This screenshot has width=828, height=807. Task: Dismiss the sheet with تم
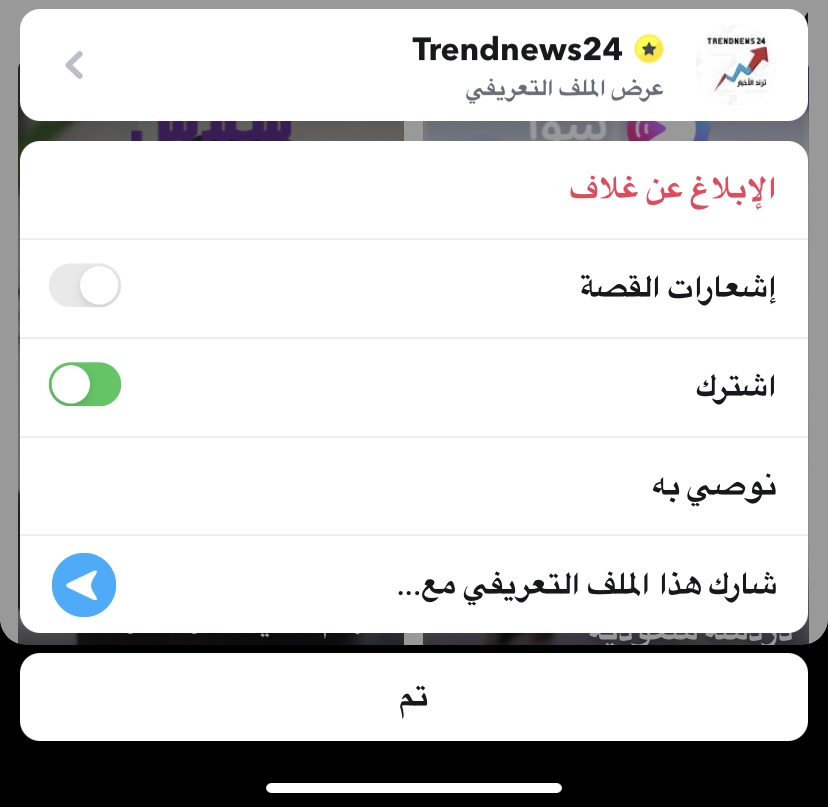414,697
